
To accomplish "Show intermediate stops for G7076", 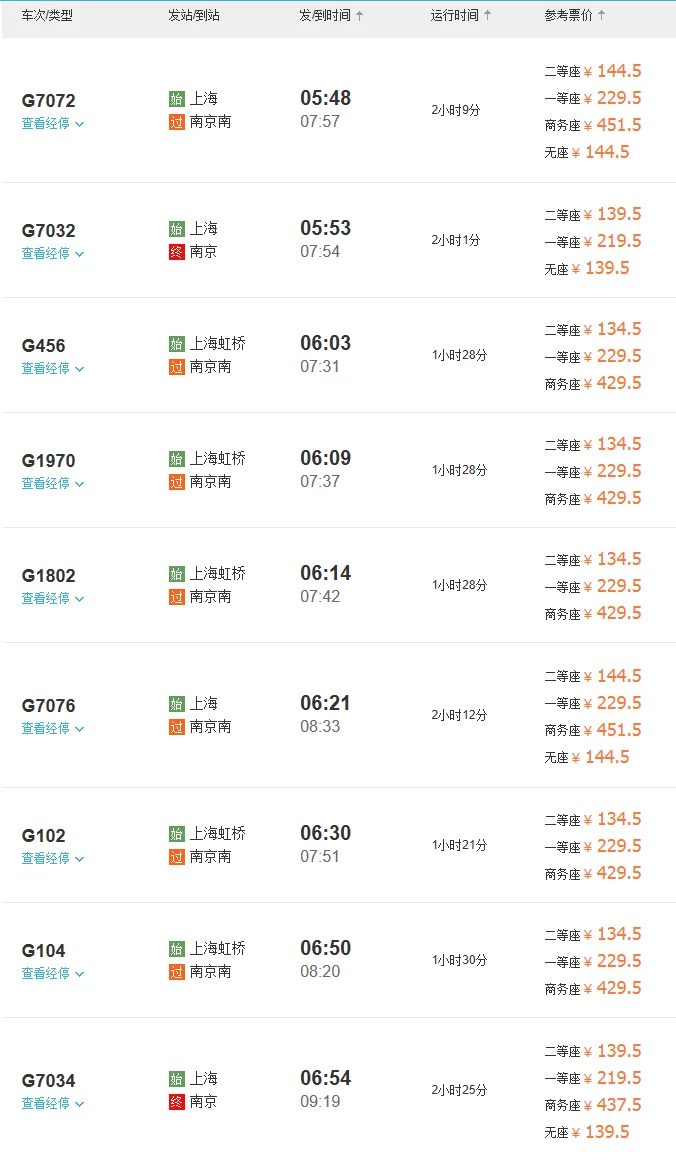I will tap(53, 729).
